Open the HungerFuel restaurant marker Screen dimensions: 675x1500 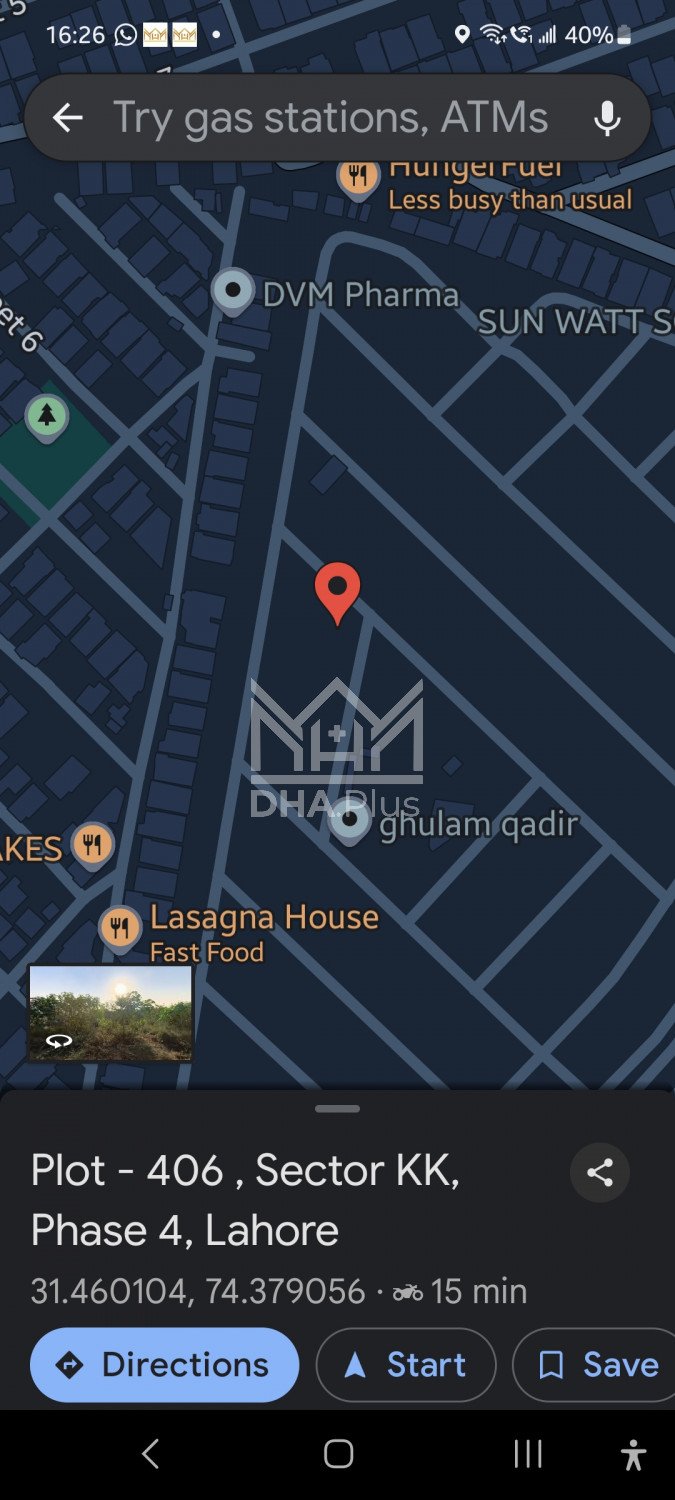[357, 177]
